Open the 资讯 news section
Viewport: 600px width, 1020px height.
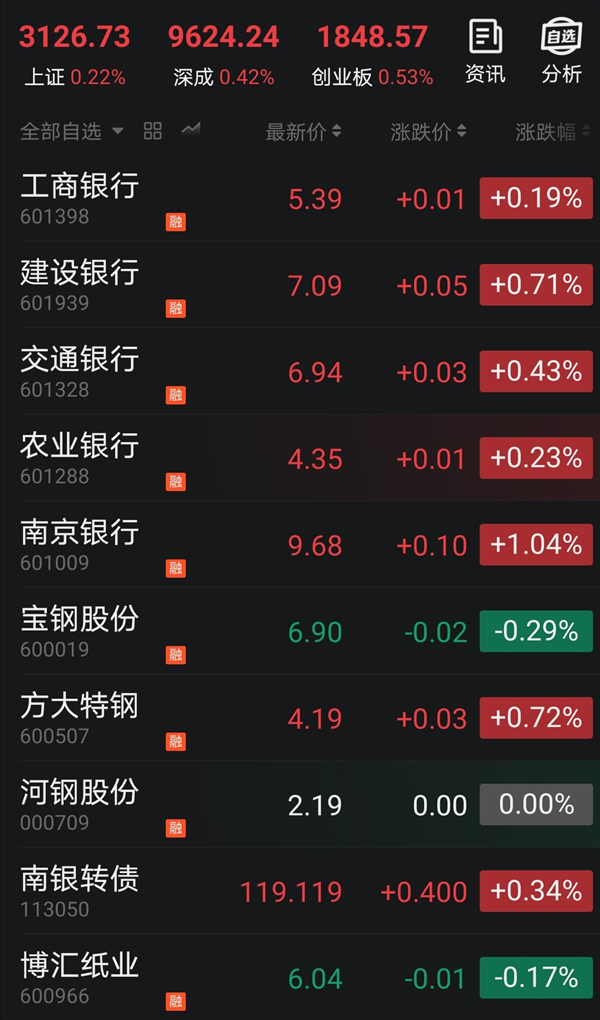coord(485,52)
